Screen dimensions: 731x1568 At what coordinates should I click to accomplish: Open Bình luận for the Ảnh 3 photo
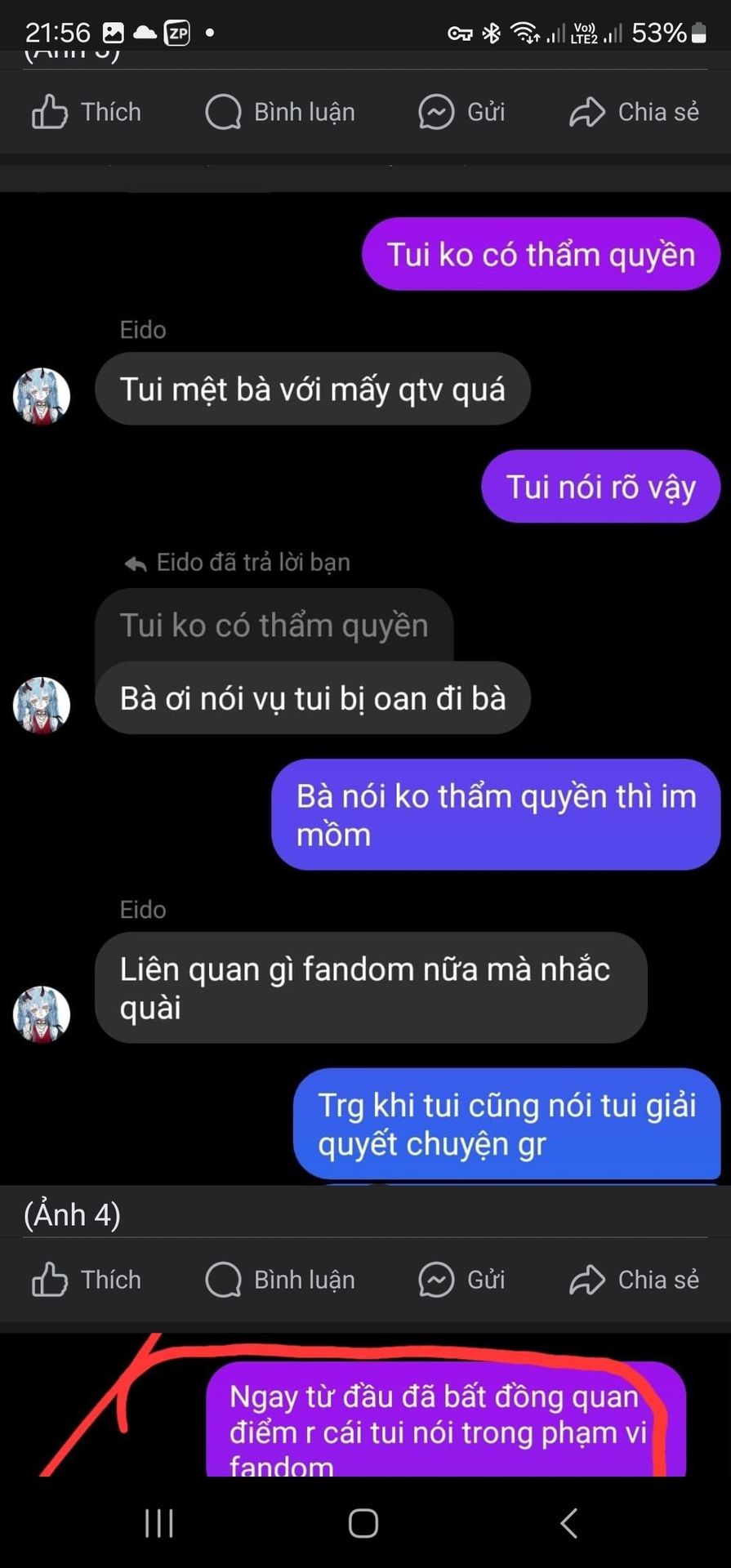tap(280, 112)
